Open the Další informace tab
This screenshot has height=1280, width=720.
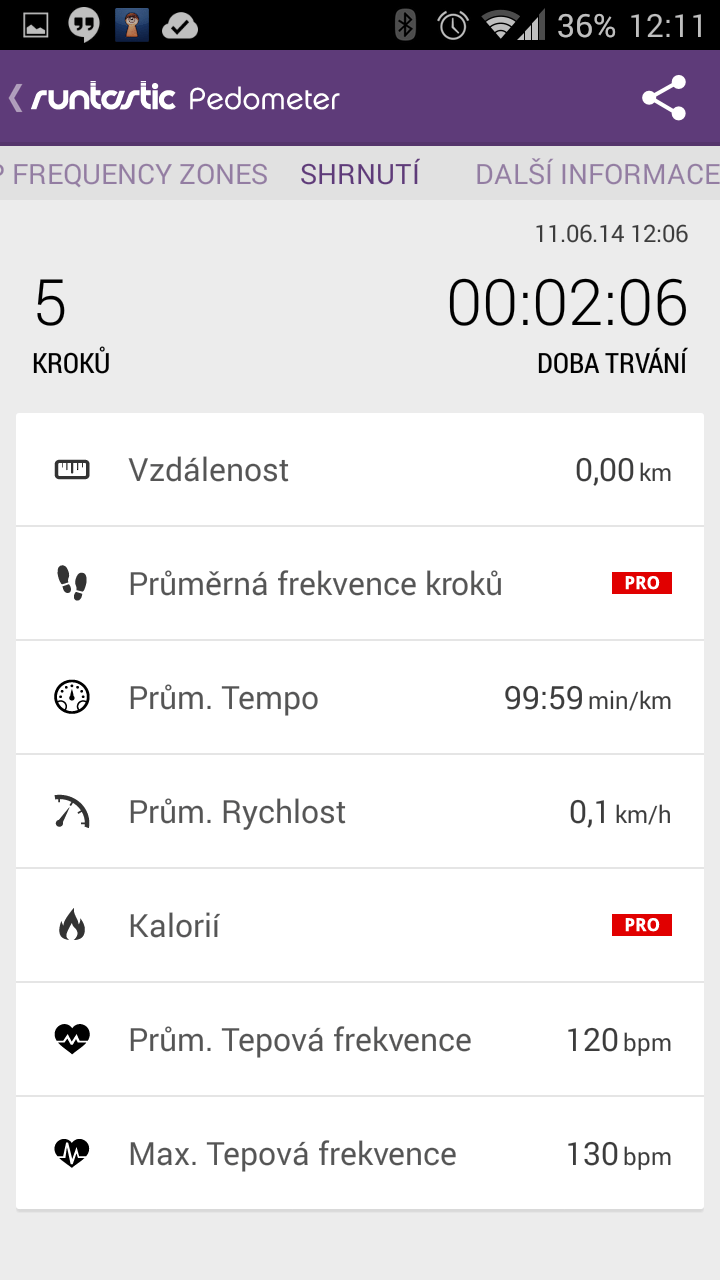coord(596,174)
